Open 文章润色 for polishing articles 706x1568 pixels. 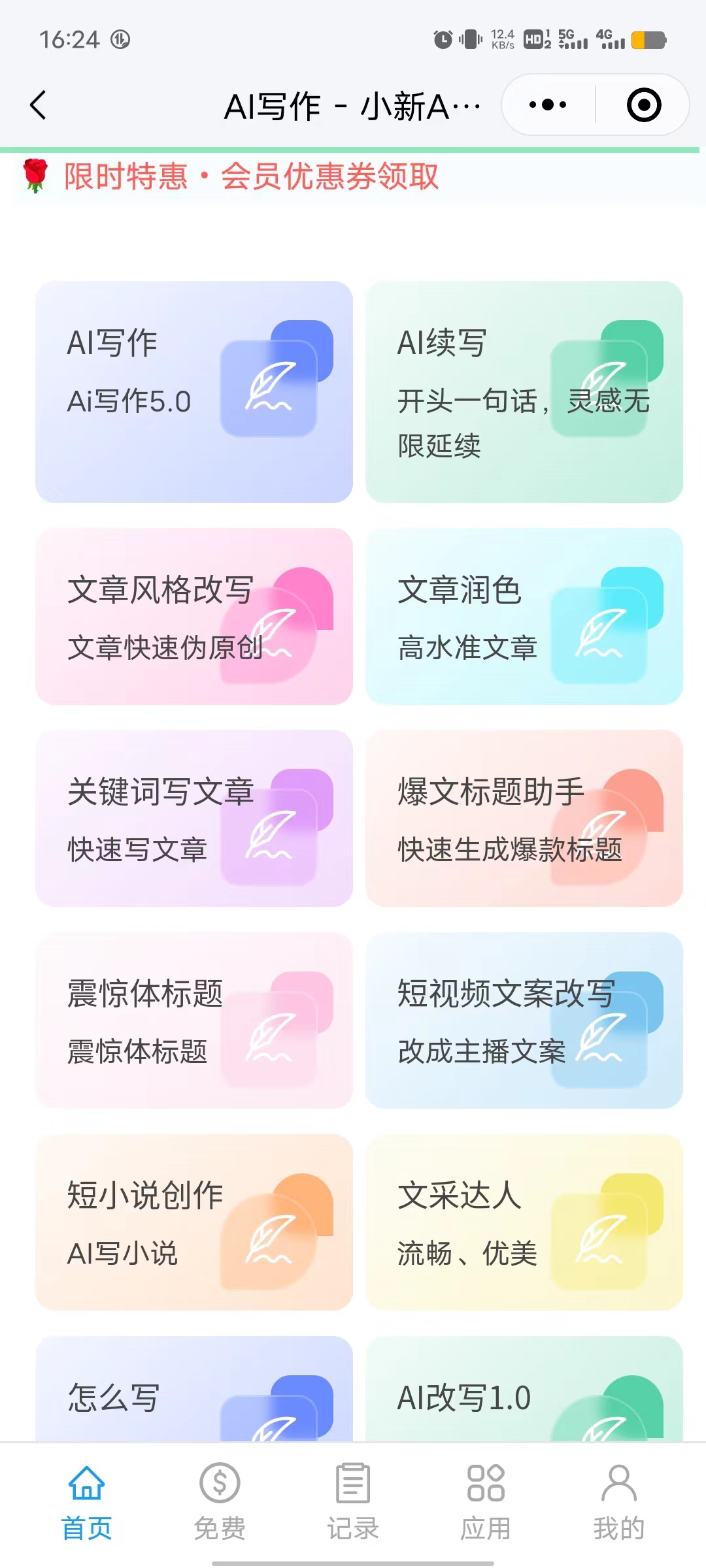click(x=524, y=616)
